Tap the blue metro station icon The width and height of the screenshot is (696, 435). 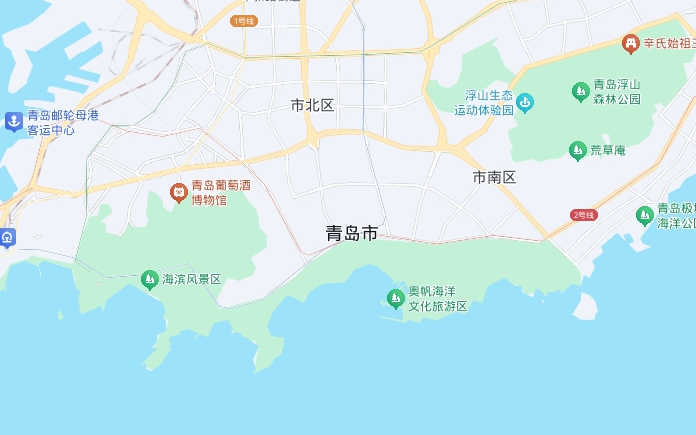pos(8,238)
